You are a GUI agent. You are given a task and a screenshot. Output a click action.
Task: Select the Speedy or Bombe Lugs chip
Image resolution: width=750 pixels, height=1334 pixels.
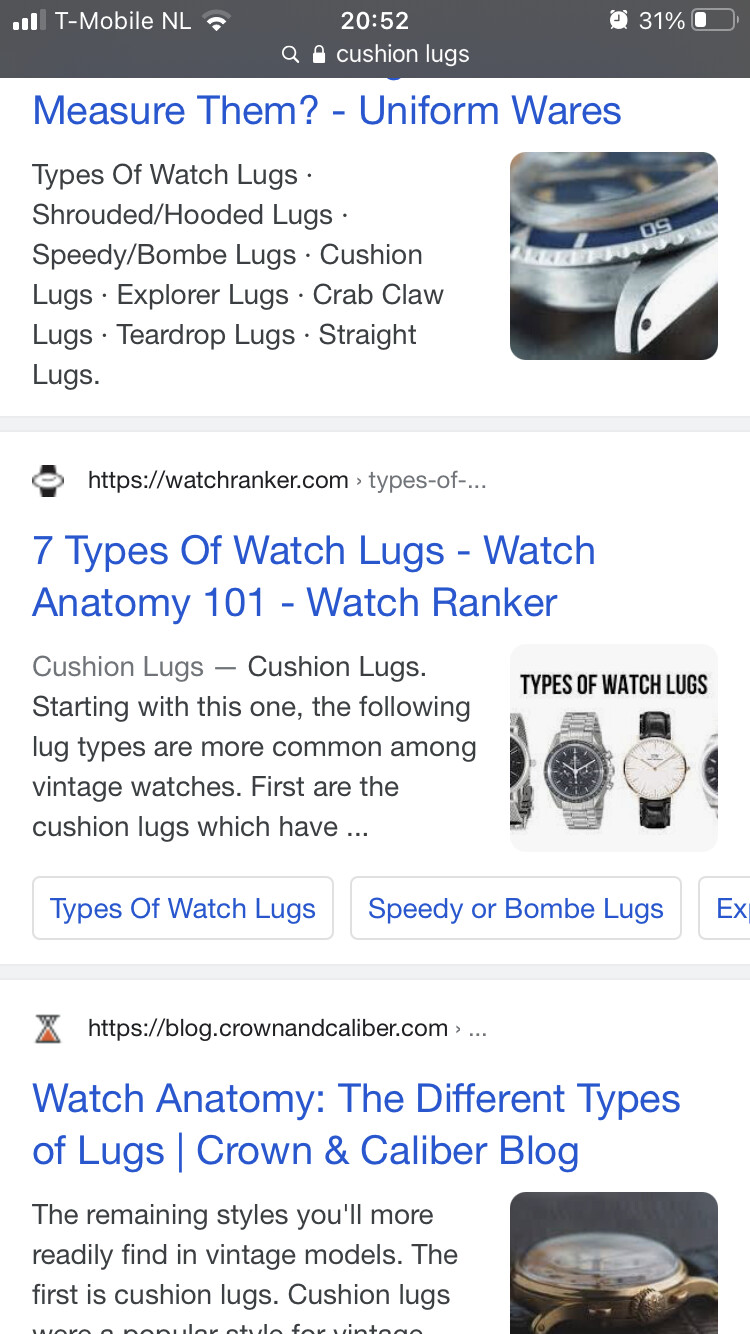(x=516, y=908)
